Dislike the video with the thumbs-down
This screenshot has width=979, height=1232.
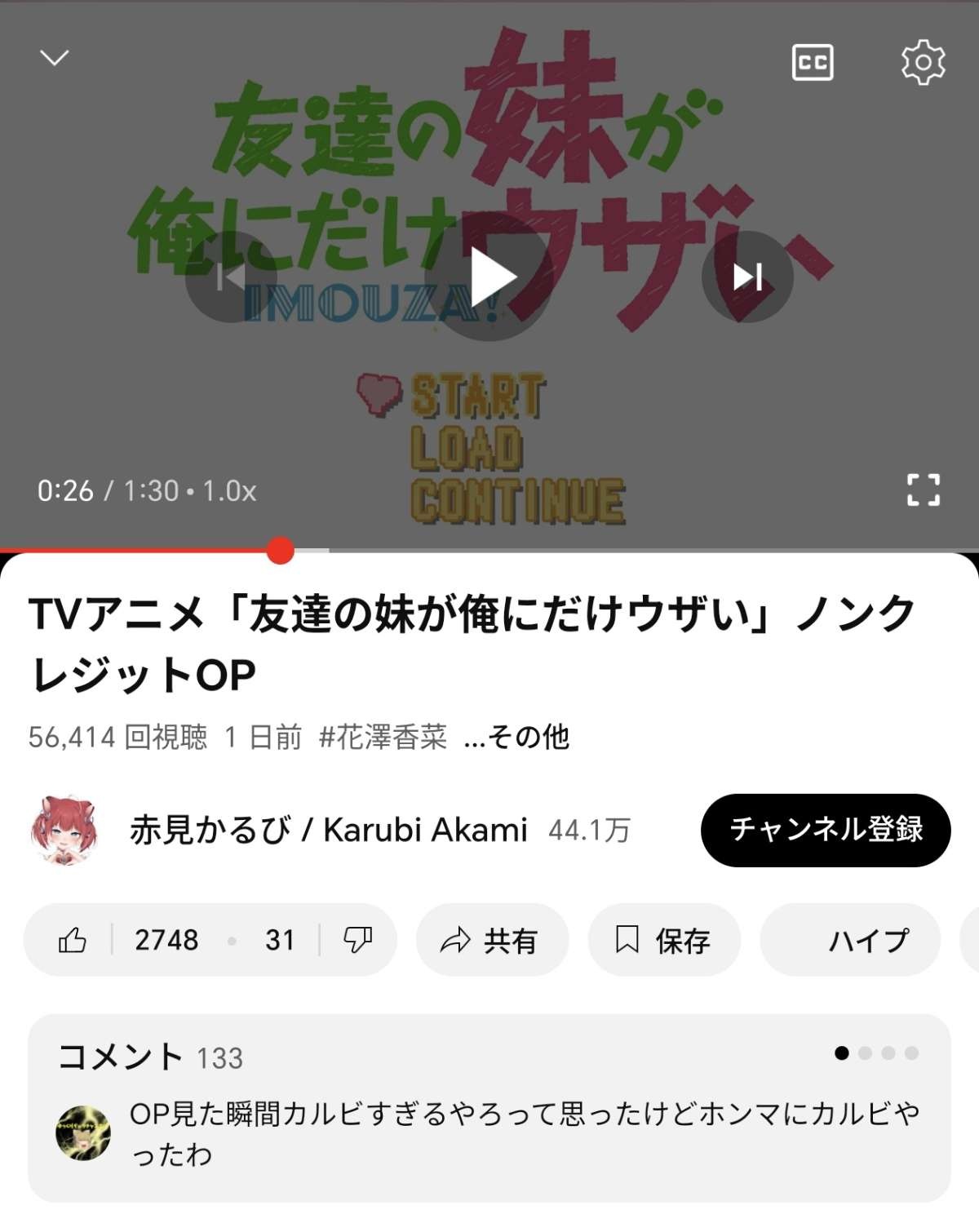(x=357, y=940)
